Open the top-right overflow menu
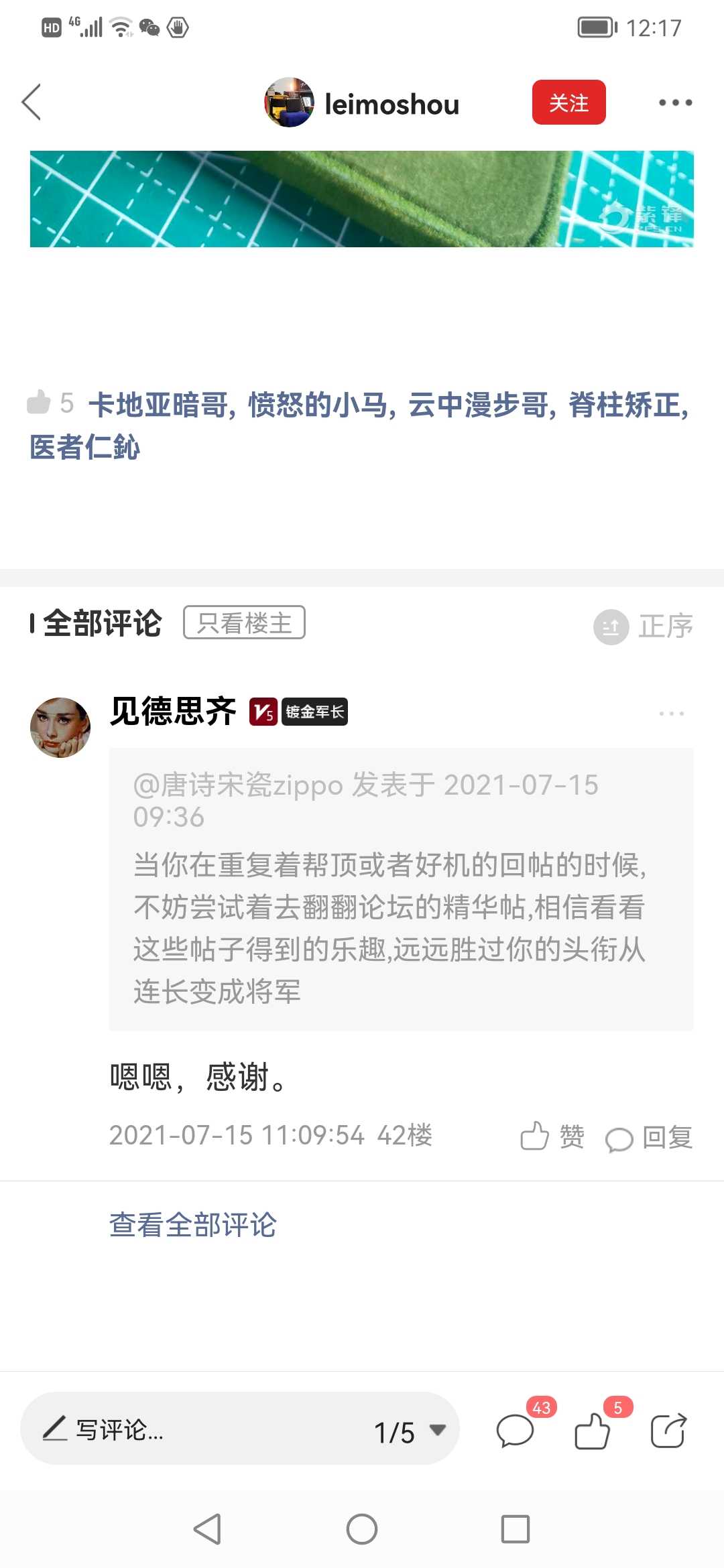This screenshot has width=724, height=1568. pyautogui.click(x=674, y=103)
